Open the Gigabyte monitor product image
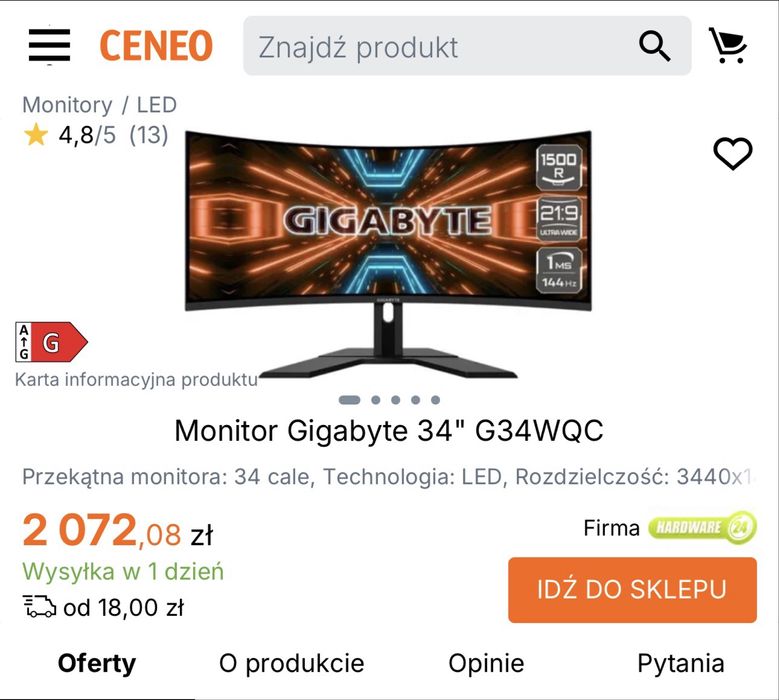Viewport: 779px width, 700px height. (390, 250)
